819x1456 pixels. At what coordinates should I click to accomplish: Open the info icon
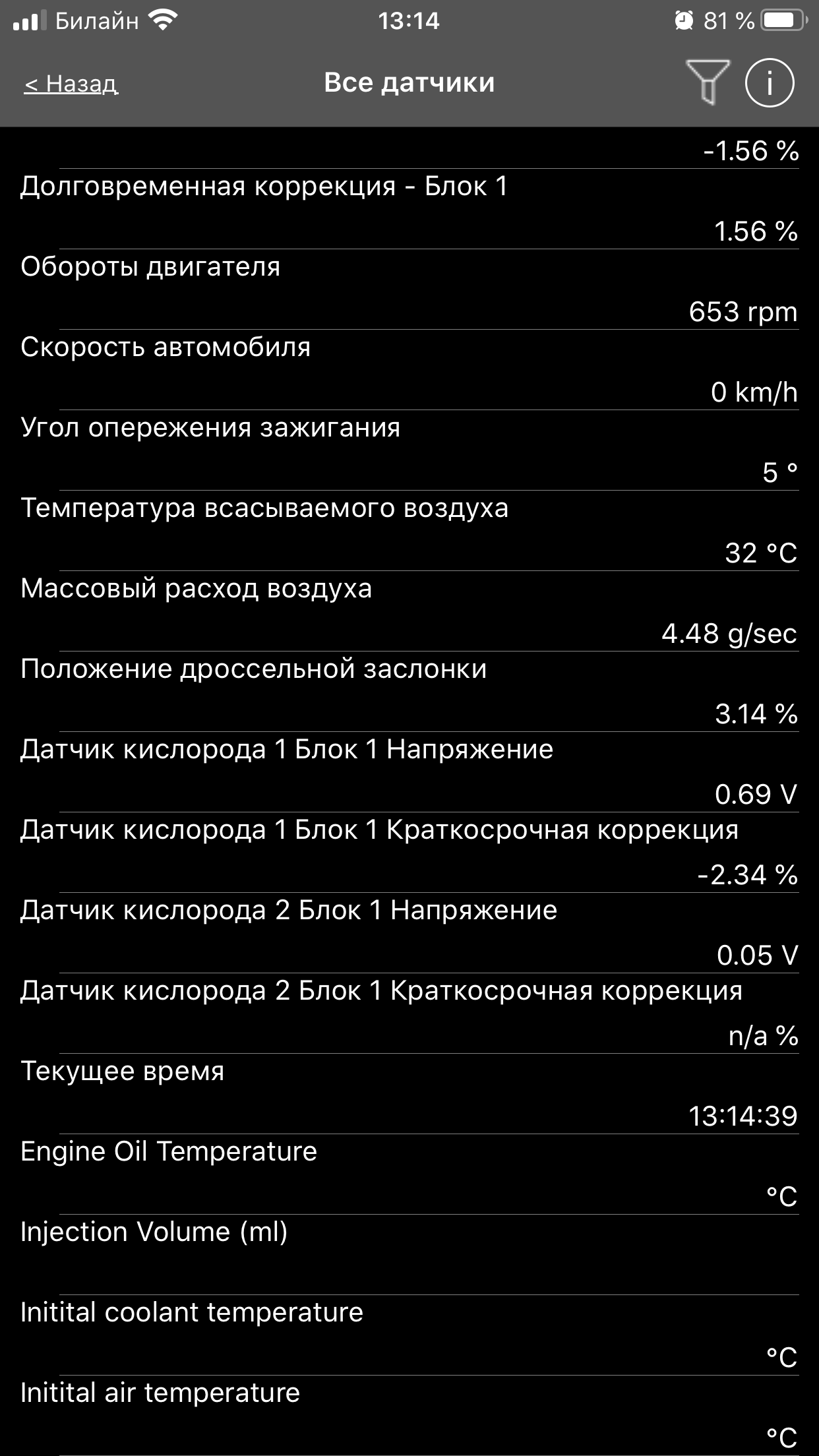[770, 83]
